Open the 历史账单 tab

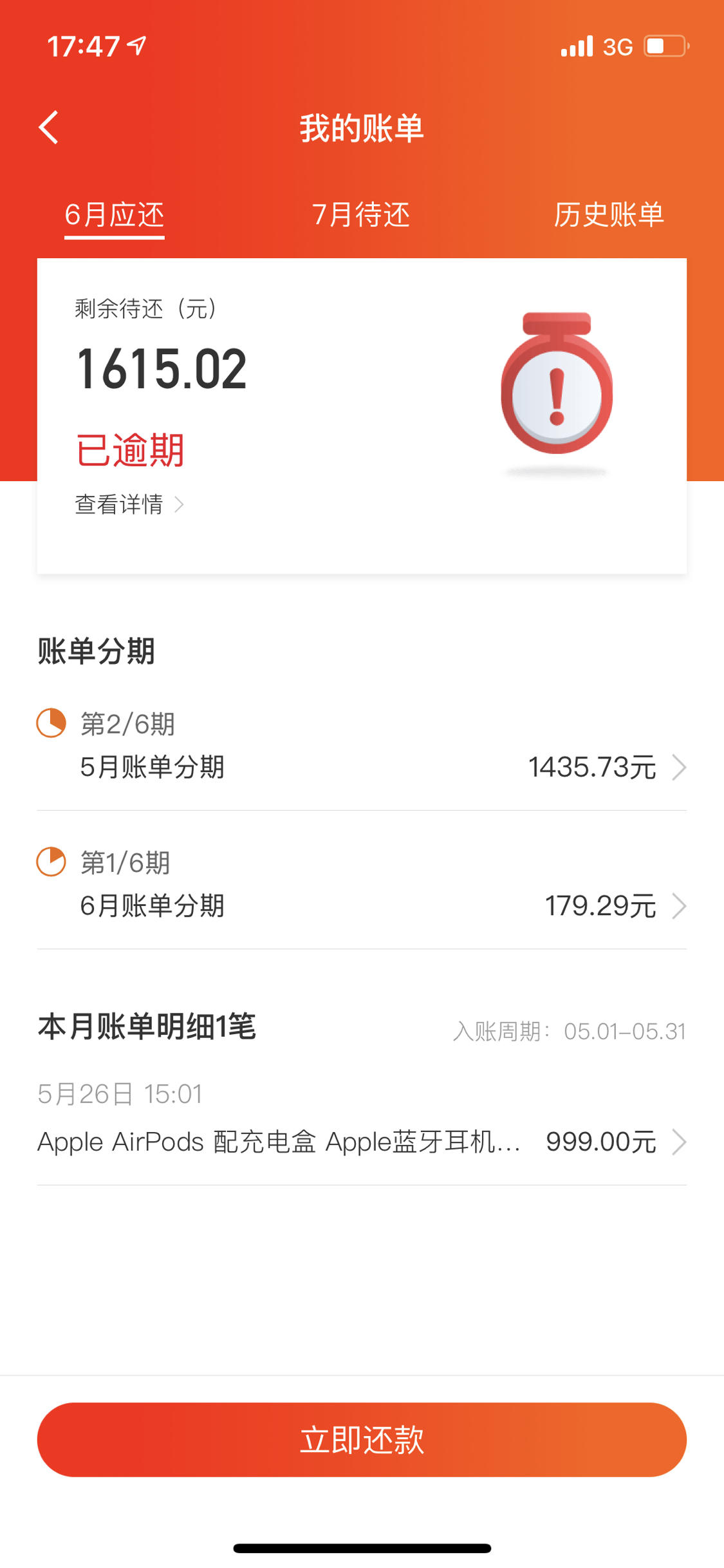click(609, 214)
